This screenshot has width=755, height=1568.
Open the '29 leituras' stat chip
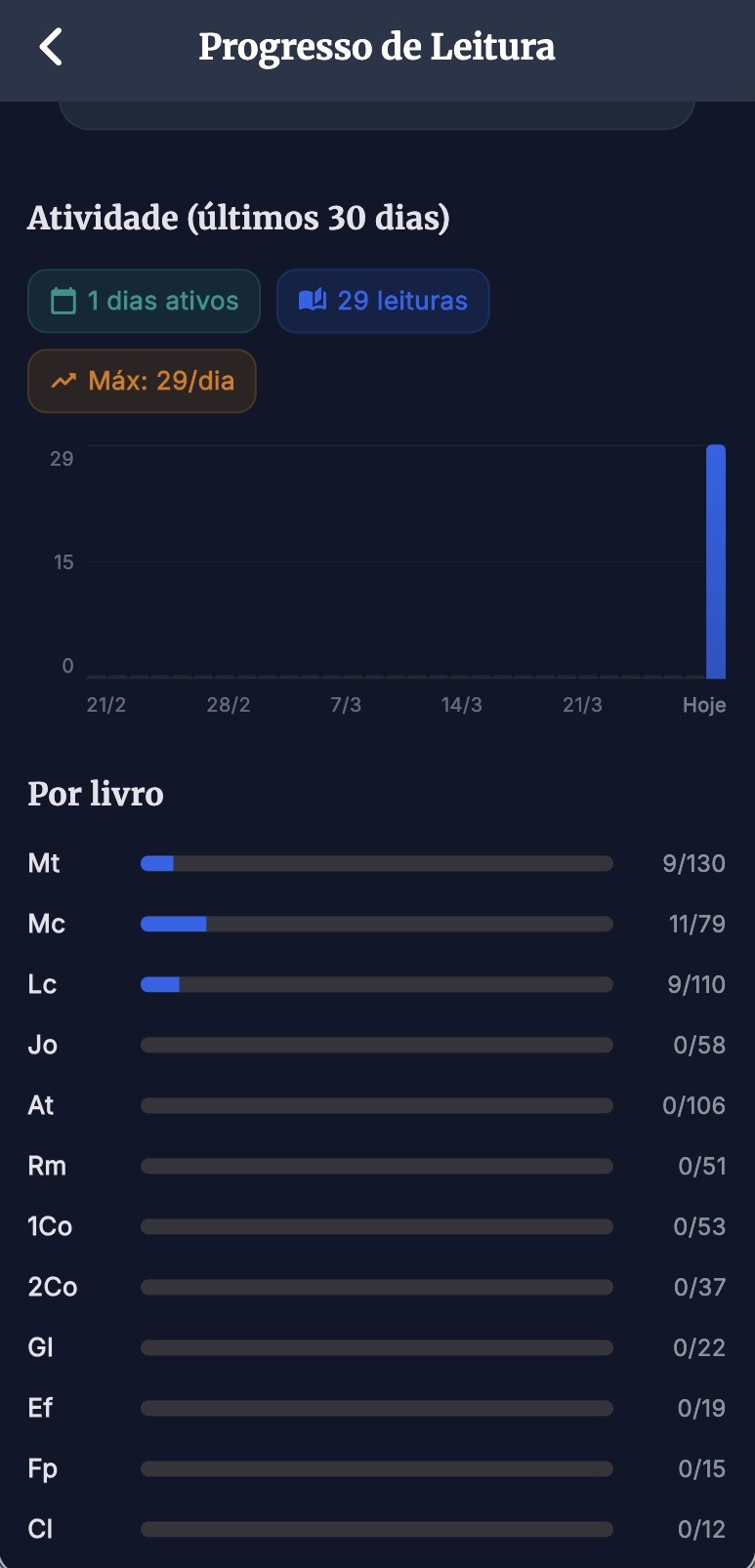[383, 301]
